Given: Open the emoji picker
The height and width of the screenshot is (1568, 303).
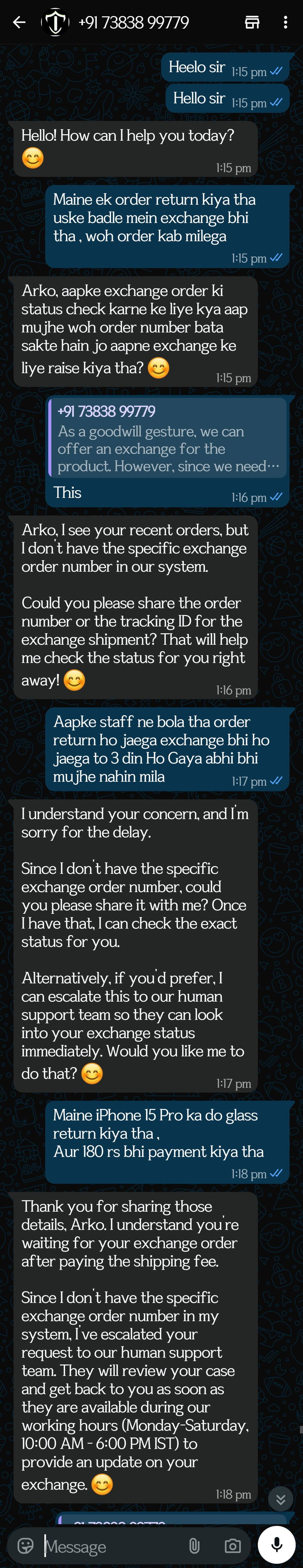Looking at the screenshot, I should (x=25, y=1545).
